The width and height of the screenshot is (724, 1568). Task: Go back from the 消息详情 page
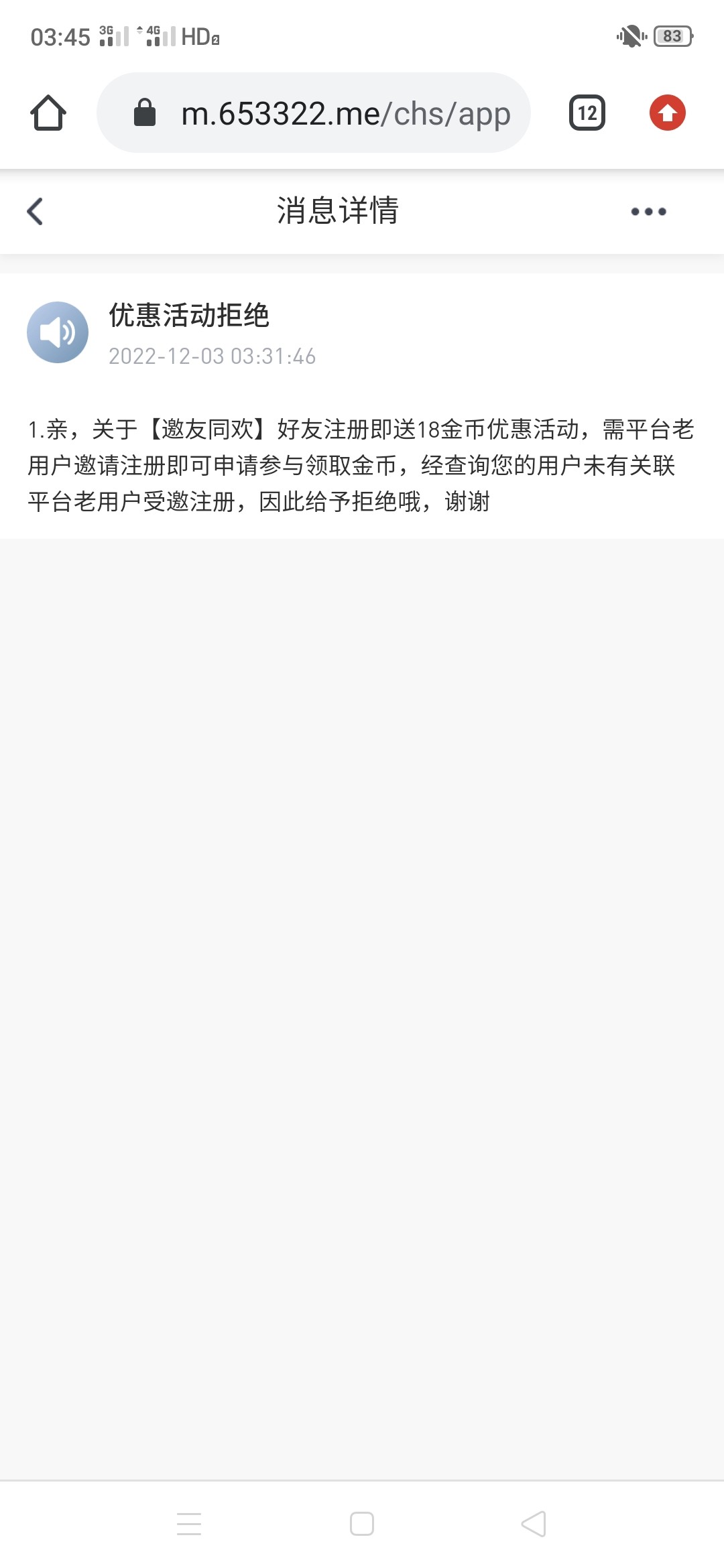[35, 212]
